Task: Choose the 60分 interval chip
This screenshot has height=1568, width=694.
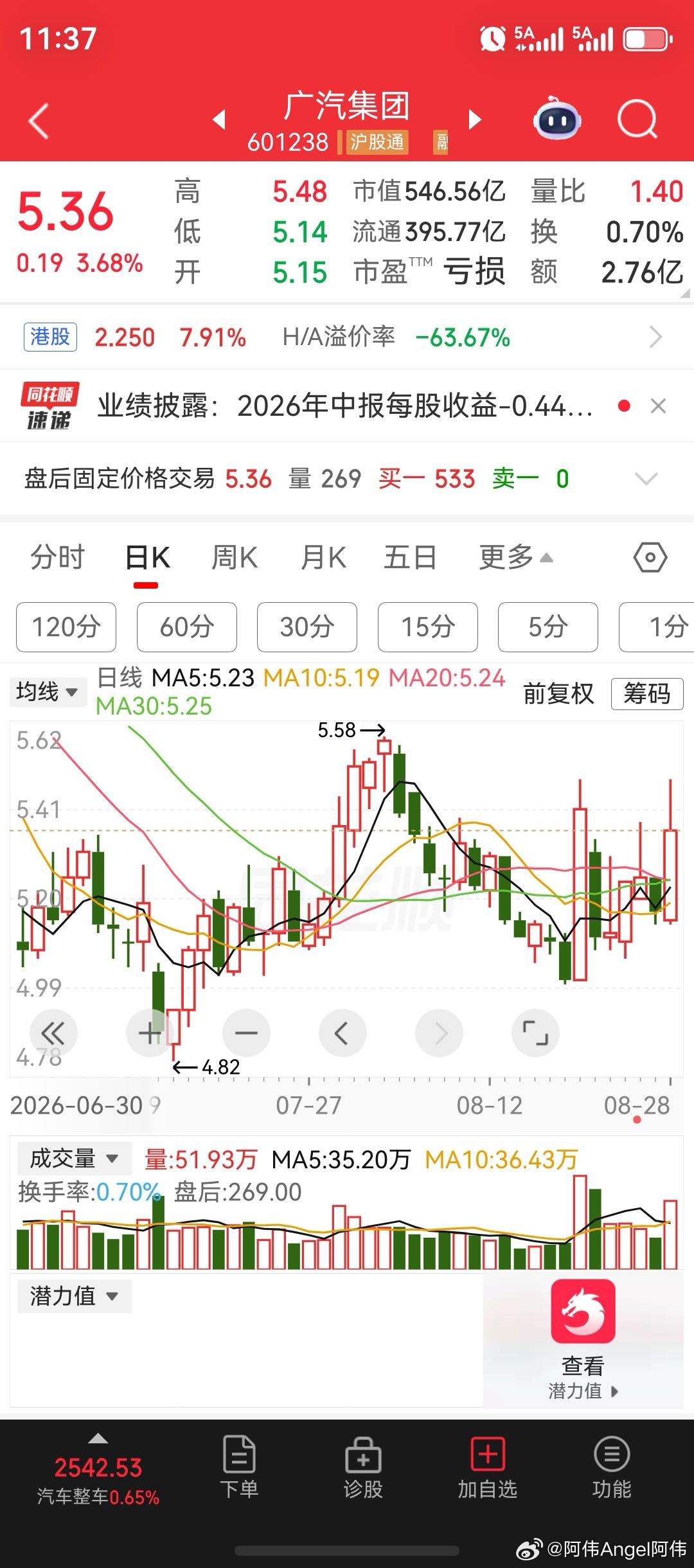Action: [187, 627]
